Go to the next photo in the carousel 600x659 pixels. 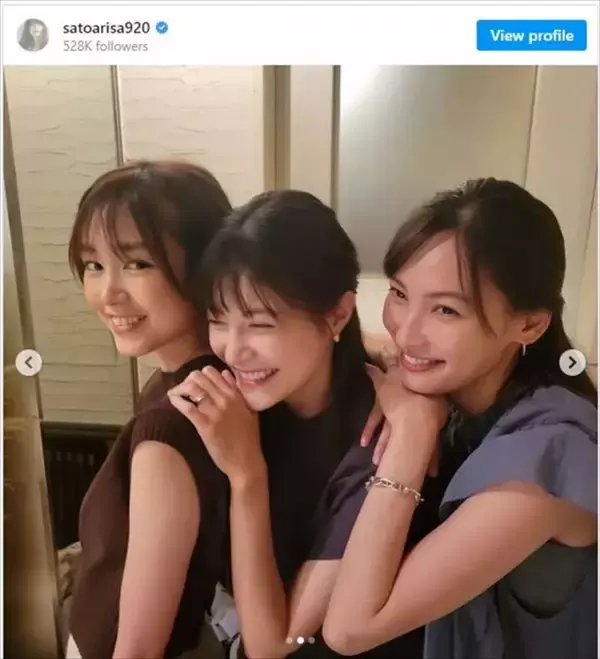572,362
